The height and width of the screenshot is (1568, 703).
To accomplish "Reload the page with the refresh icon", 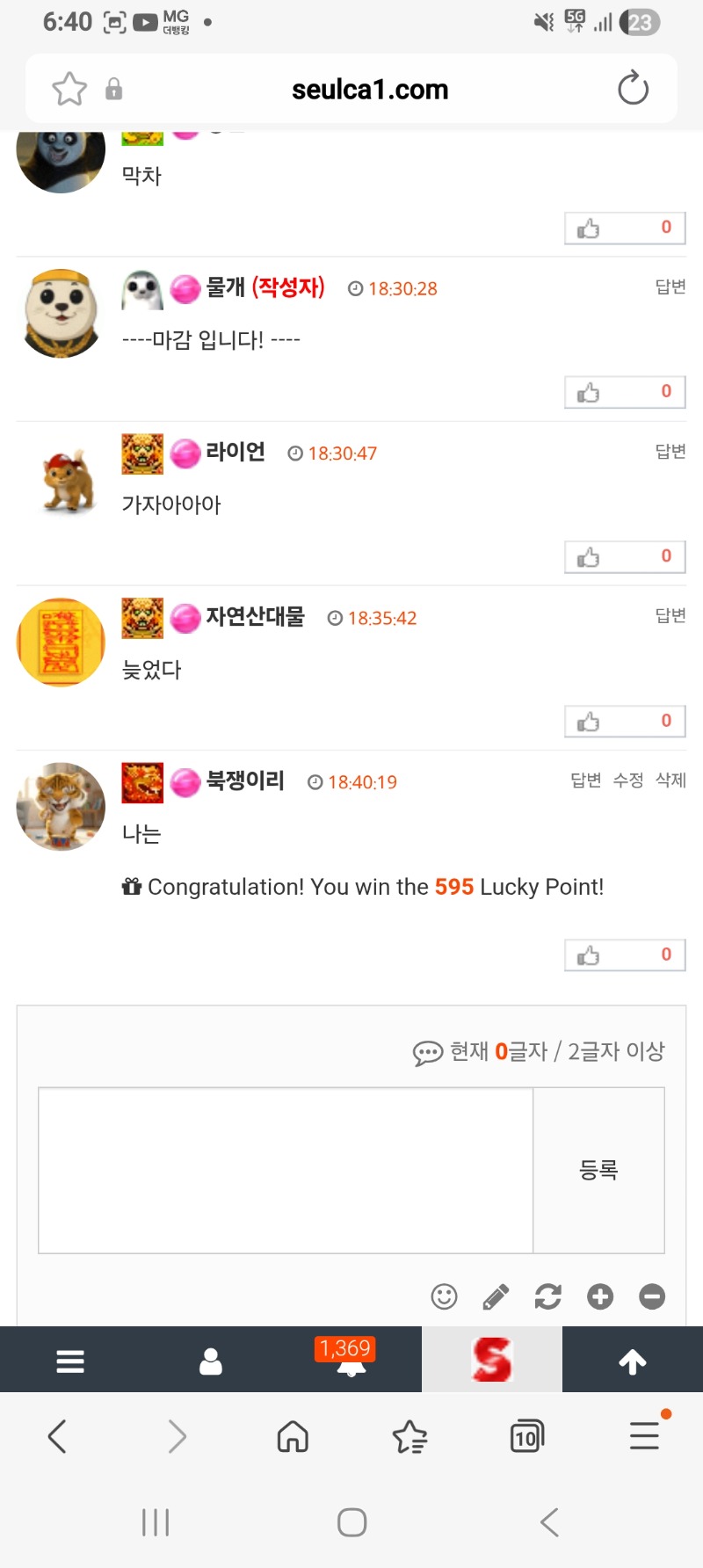I will tap(633, 89).
